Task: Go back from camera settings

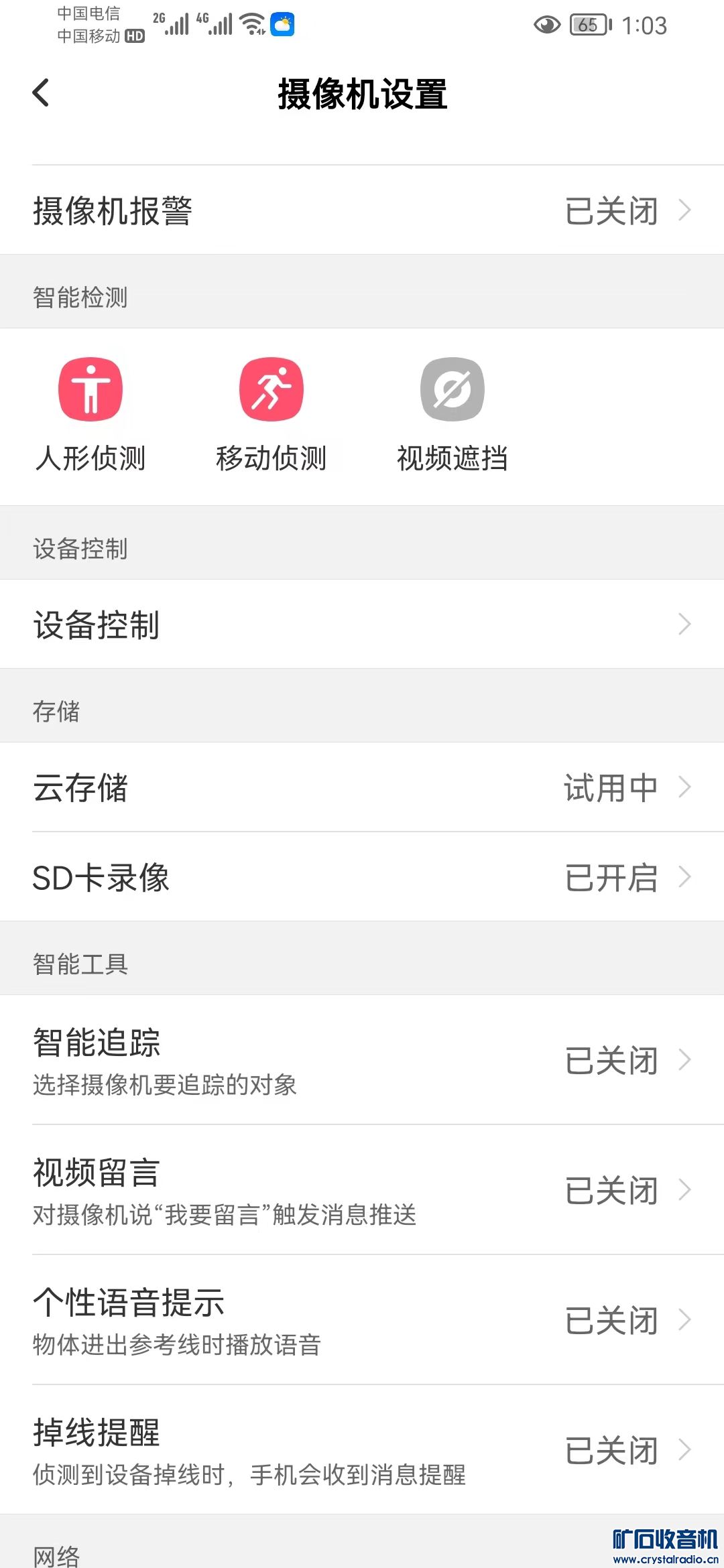Action: 42,93
